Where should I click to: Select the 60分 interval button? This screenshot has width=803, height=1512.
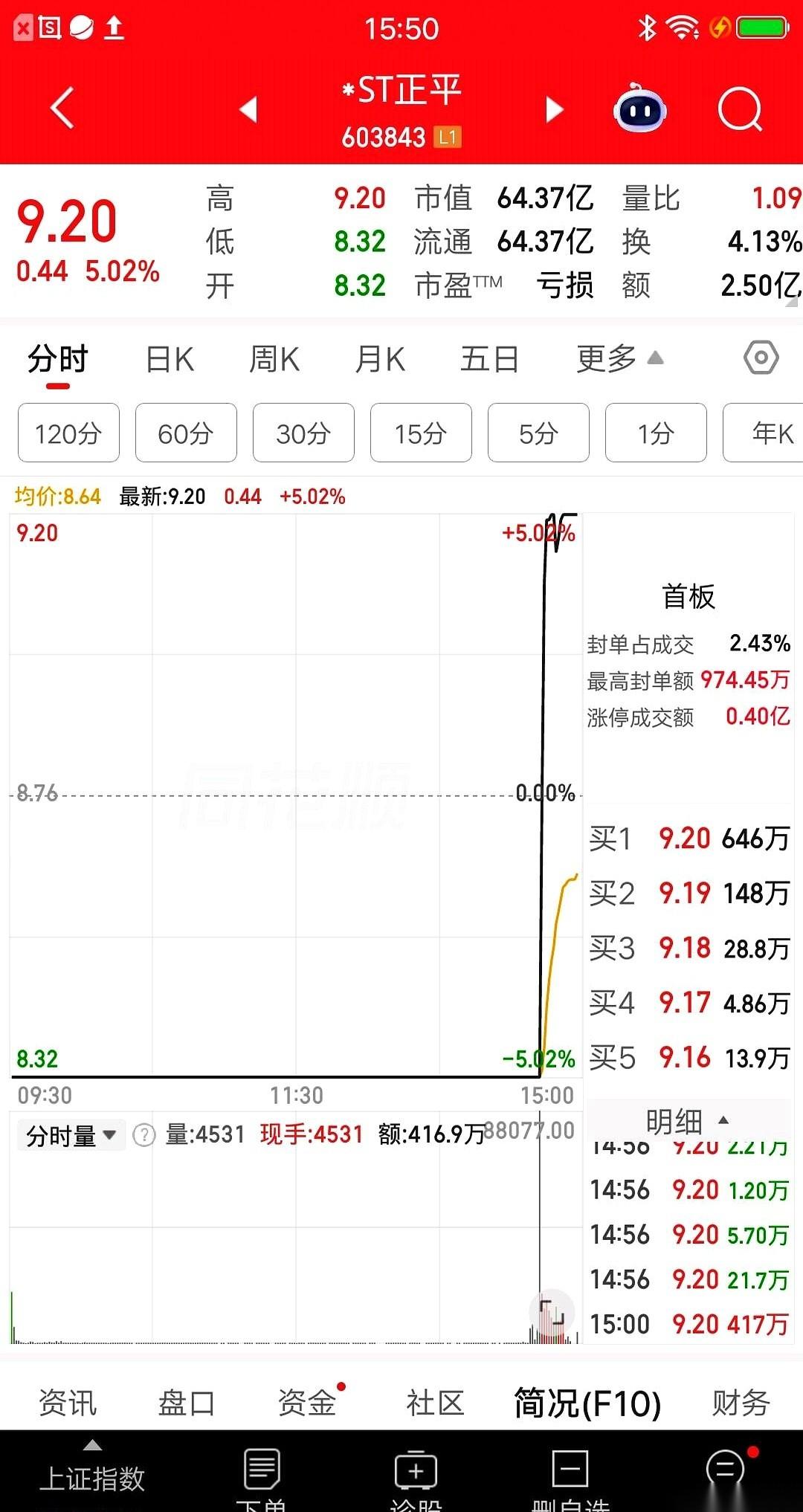(186, 433)
